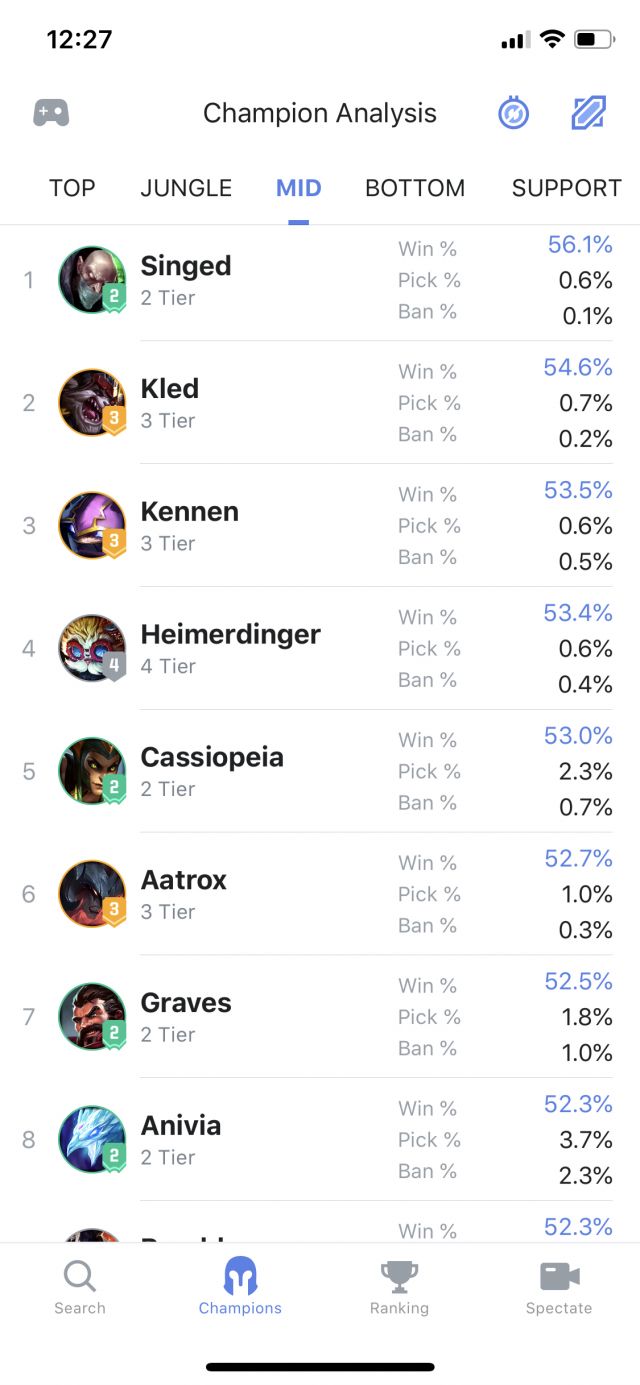Image resolution: width=640 pixels, height=1385 pixels.
Task: Tap the game controller icon
Action: pos(51,113)
